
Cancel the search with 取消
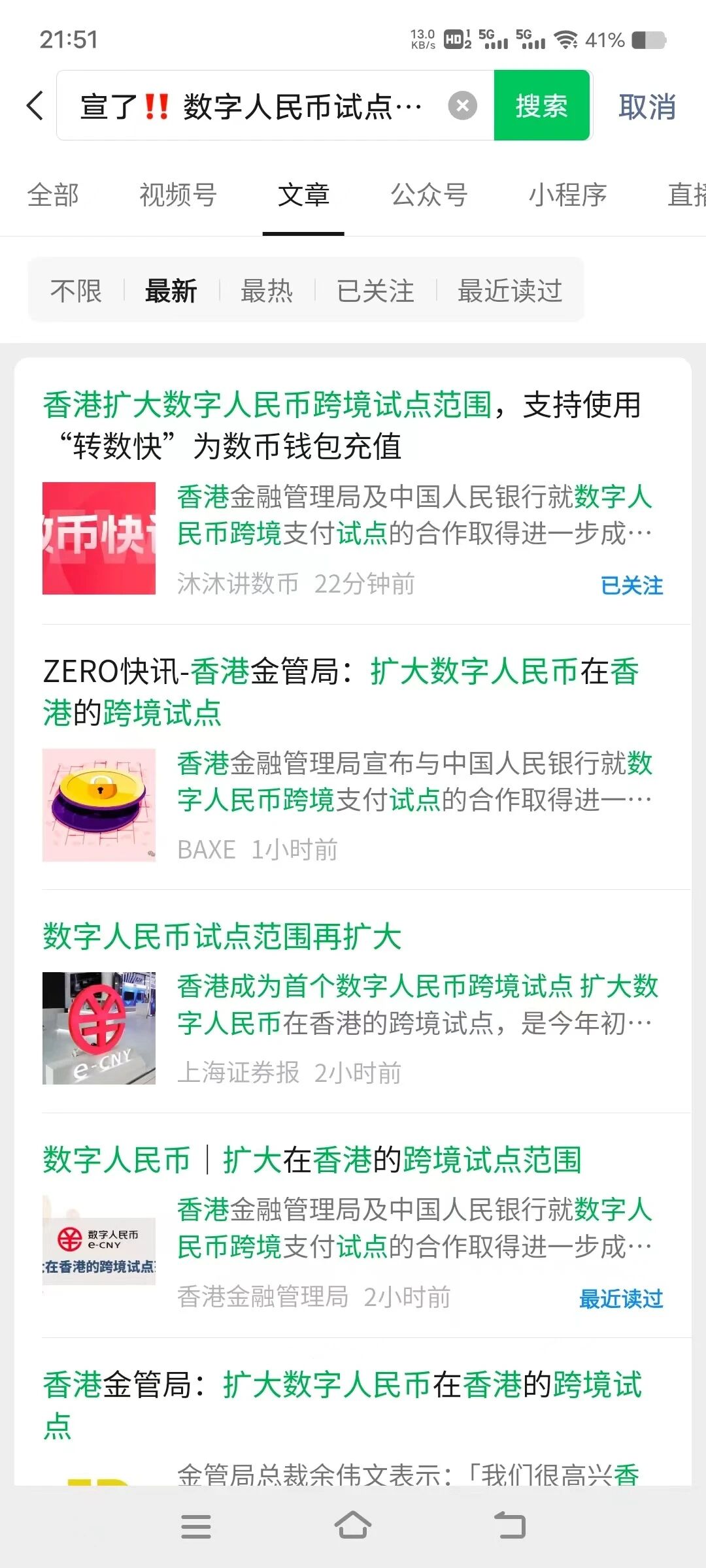(647, 106)
